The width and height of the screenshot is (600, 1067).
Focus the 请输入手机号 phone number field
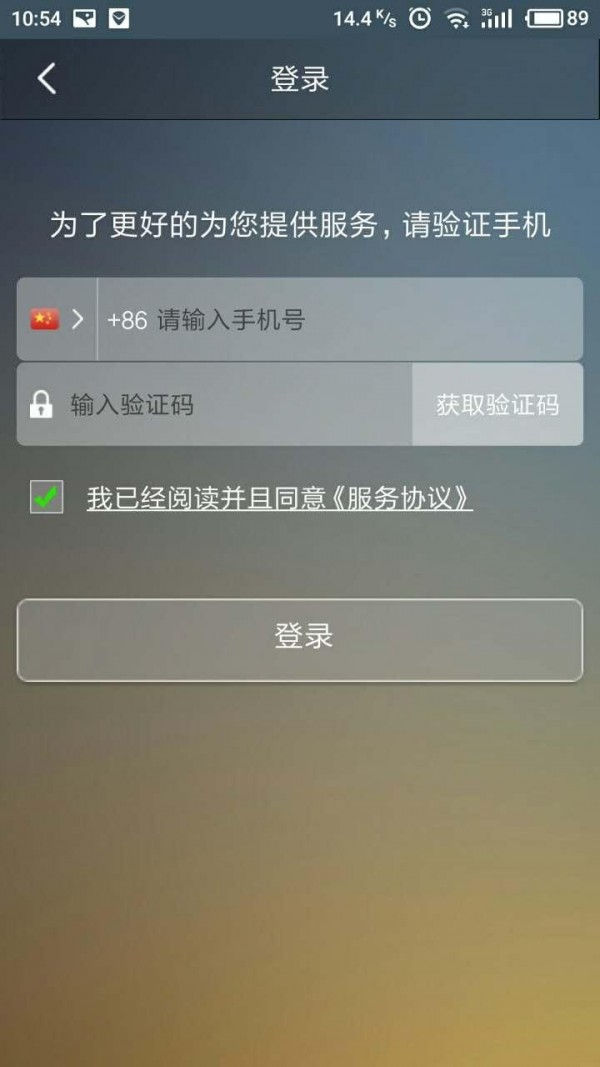[340, 320]
